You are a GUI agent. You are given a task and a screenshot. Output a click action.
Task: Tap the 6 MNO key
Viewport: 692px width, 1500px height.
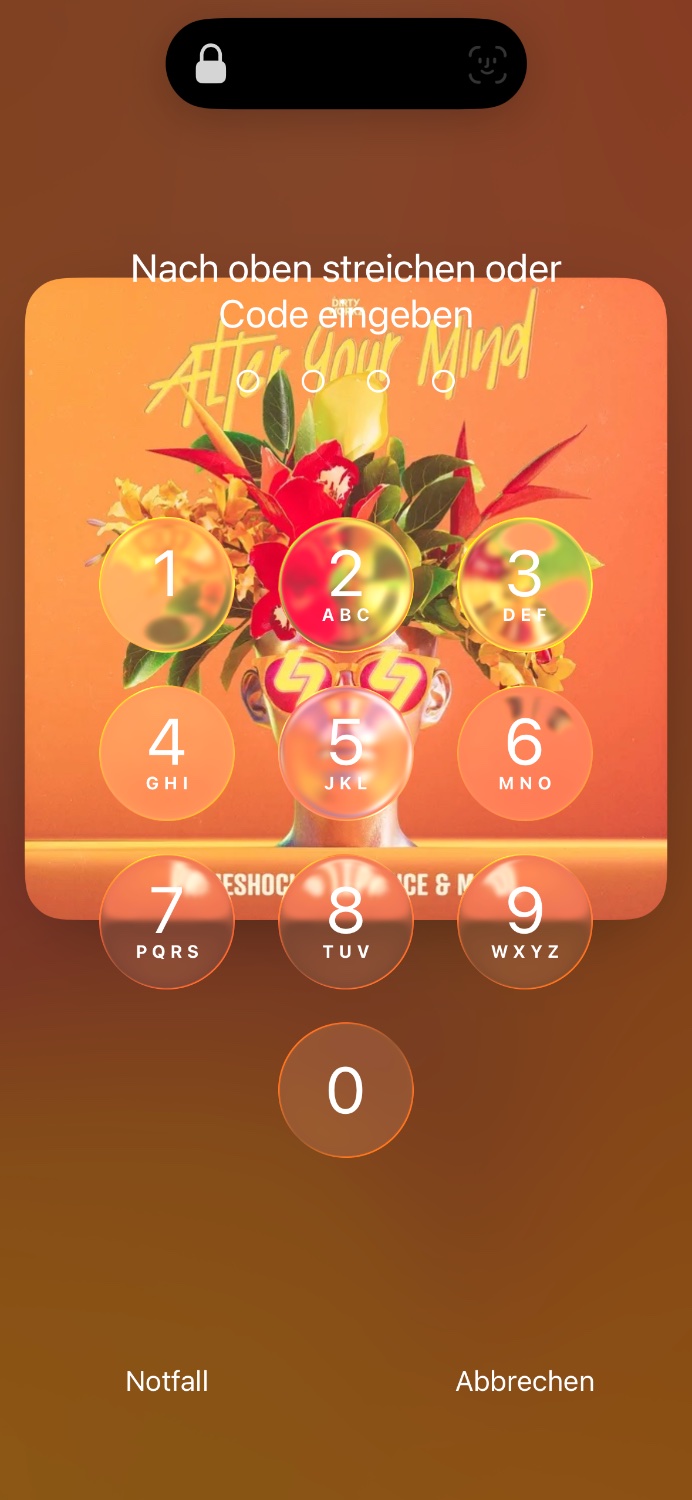coord(525,753)
